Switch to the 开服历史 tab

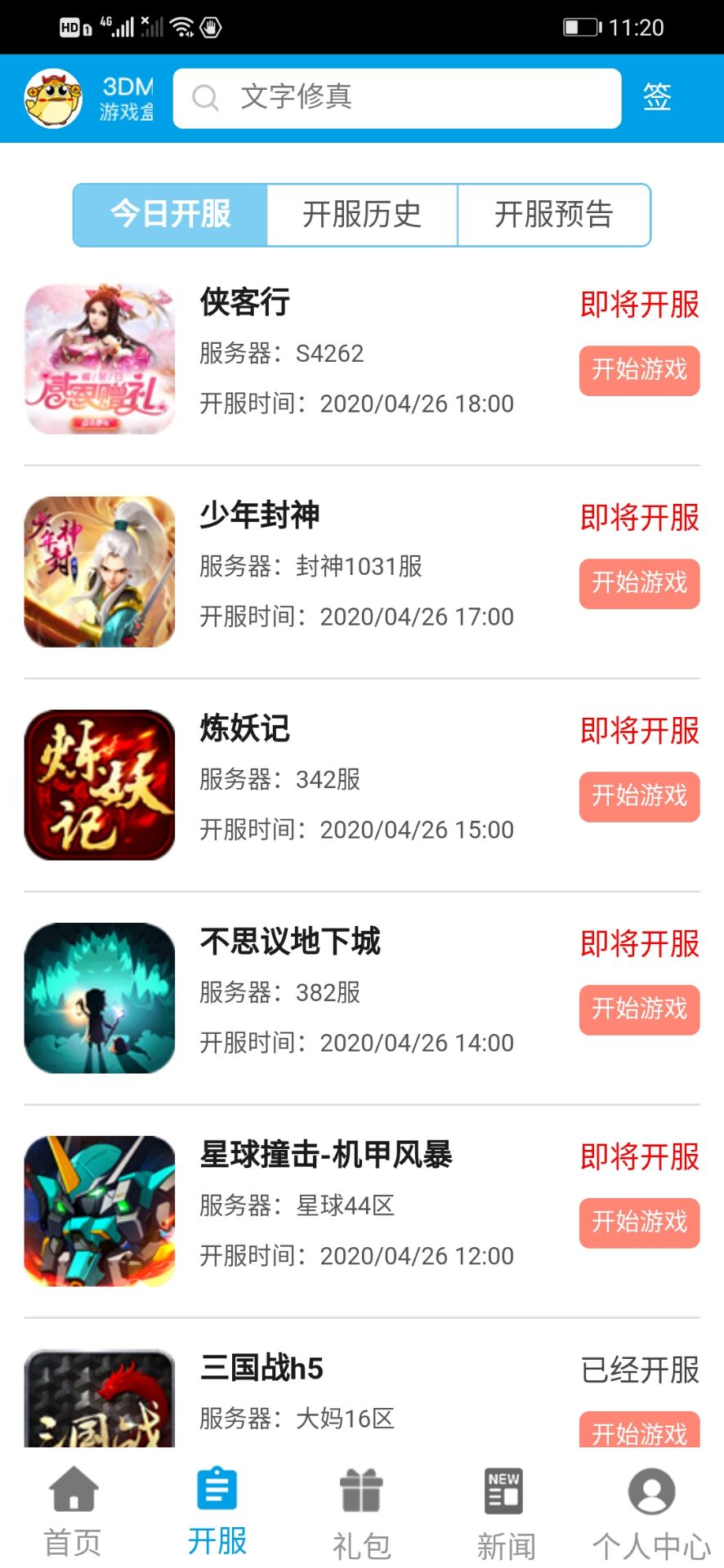tap(363, 215)
